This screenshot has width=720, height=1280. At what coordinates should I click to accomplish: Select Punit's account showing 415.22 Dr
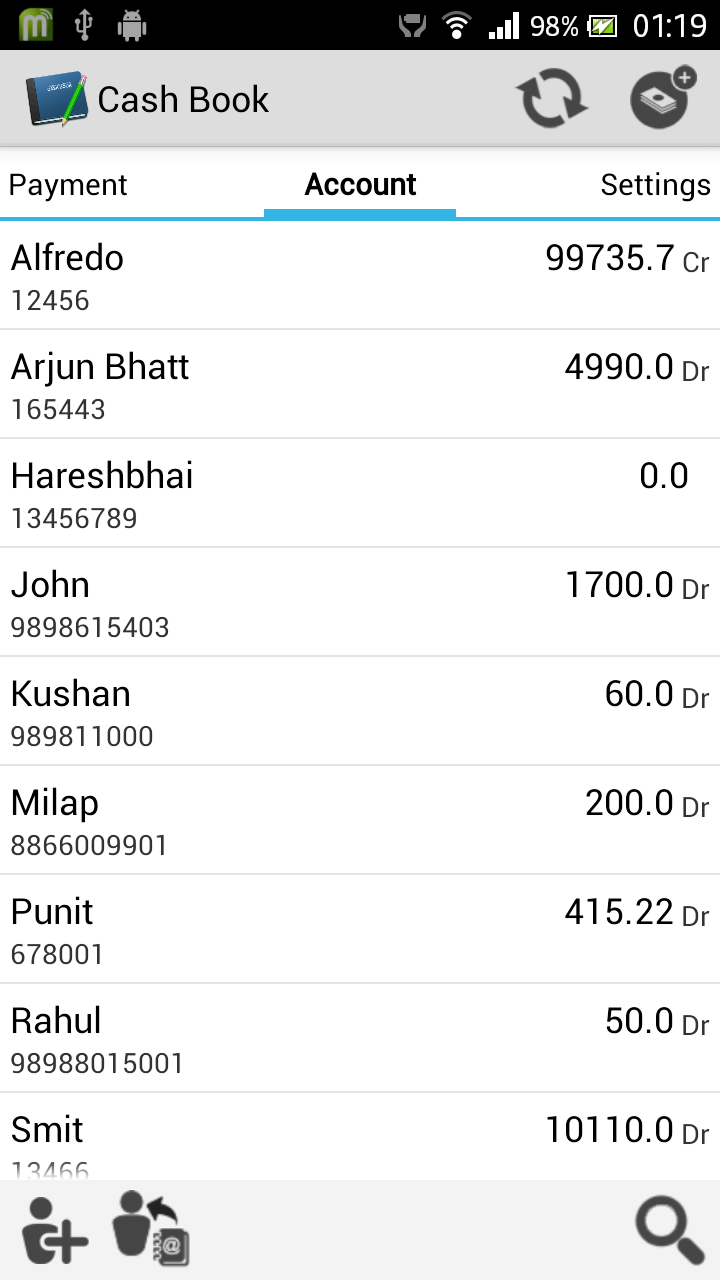pos(360,929)
